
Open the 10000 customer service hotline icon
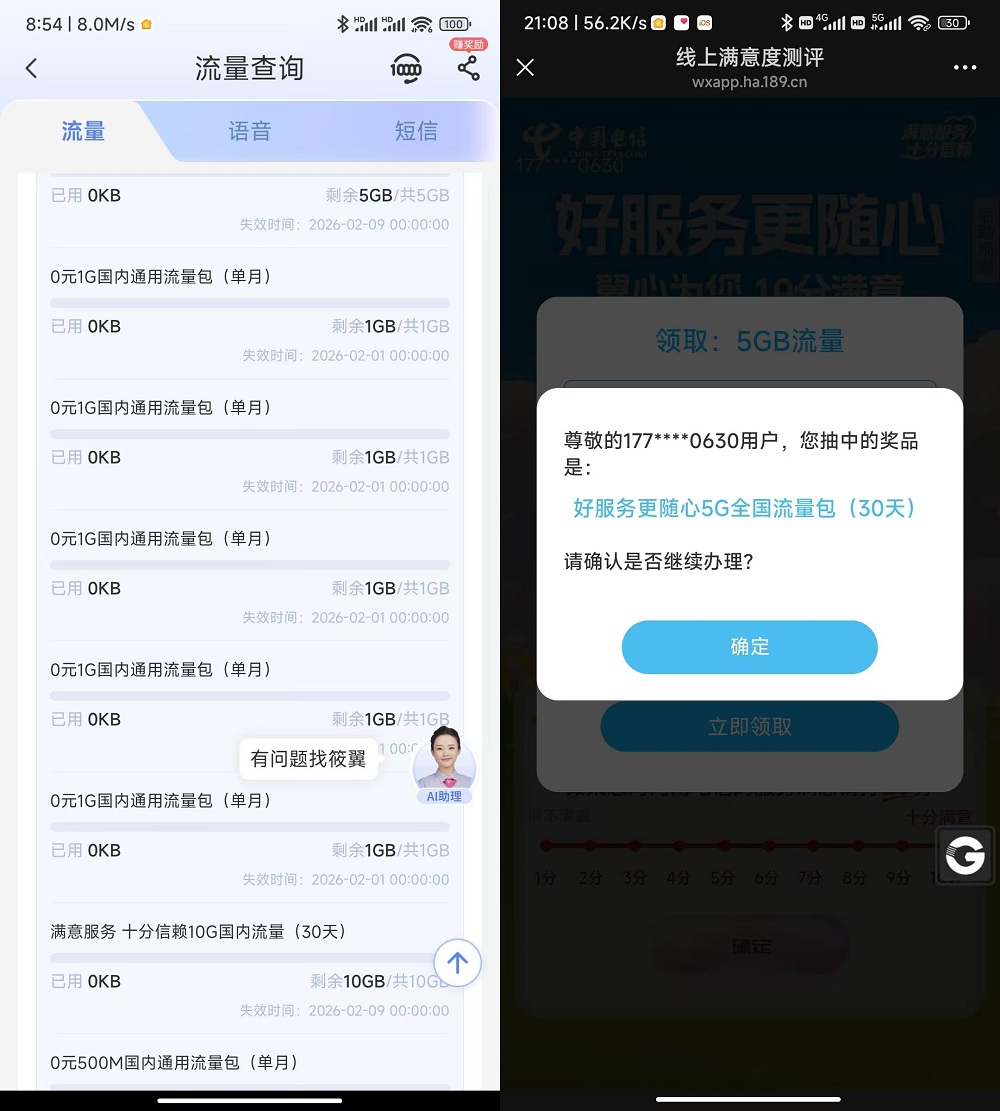coord(405,68)
